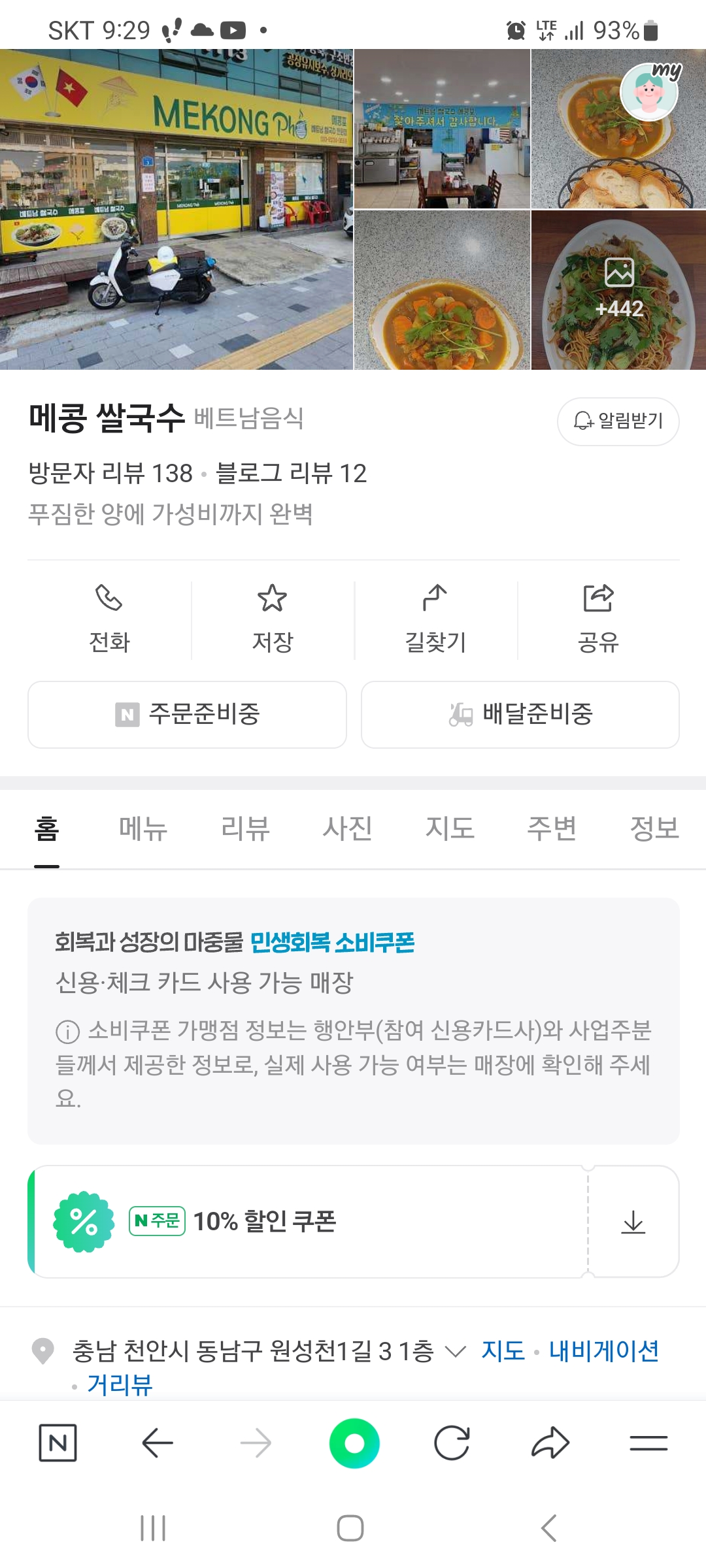Screen dimensions: 706x1568
Task: Tap the 배달준비중 delivery button
Action: coord(520,714)
